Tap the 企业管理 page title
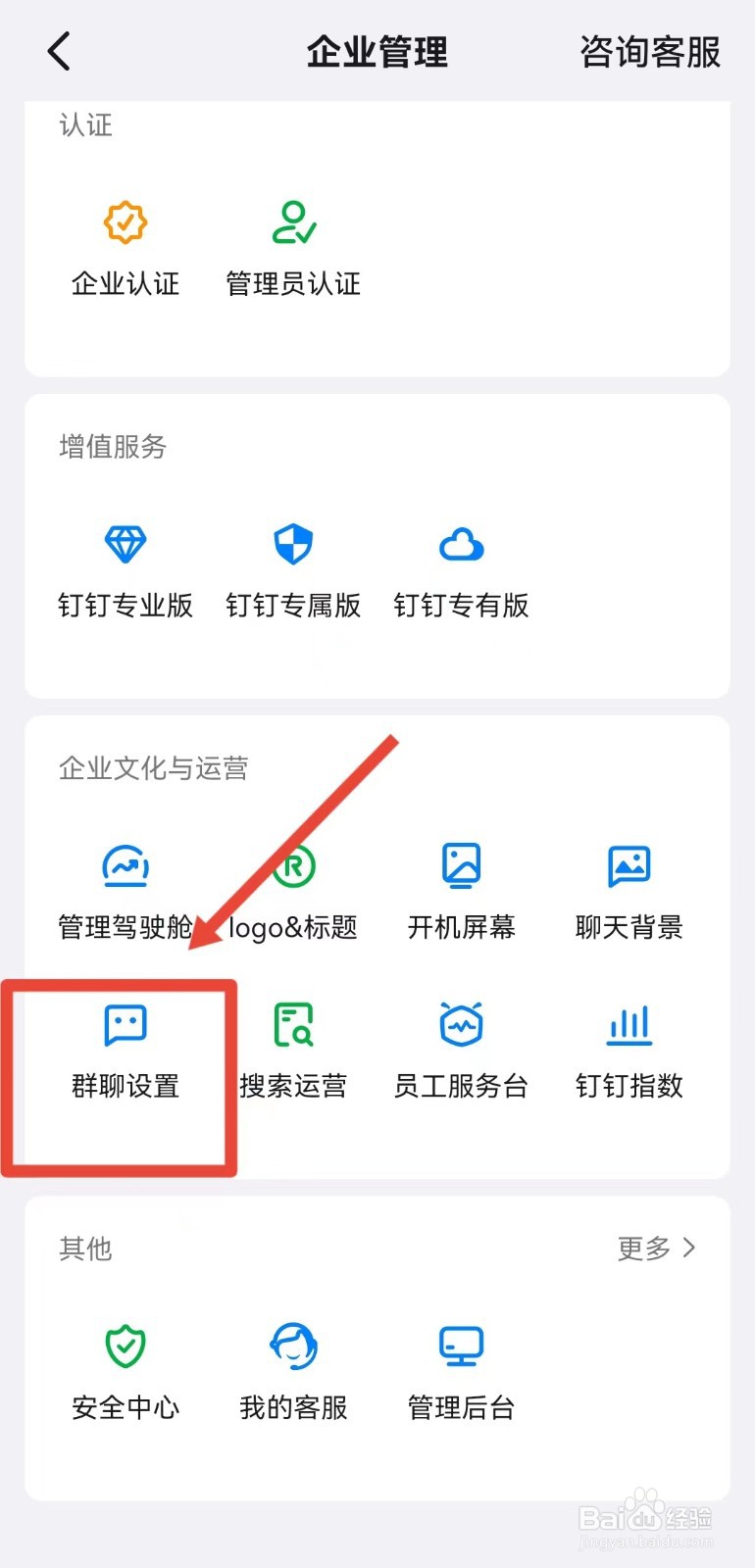 377,51
